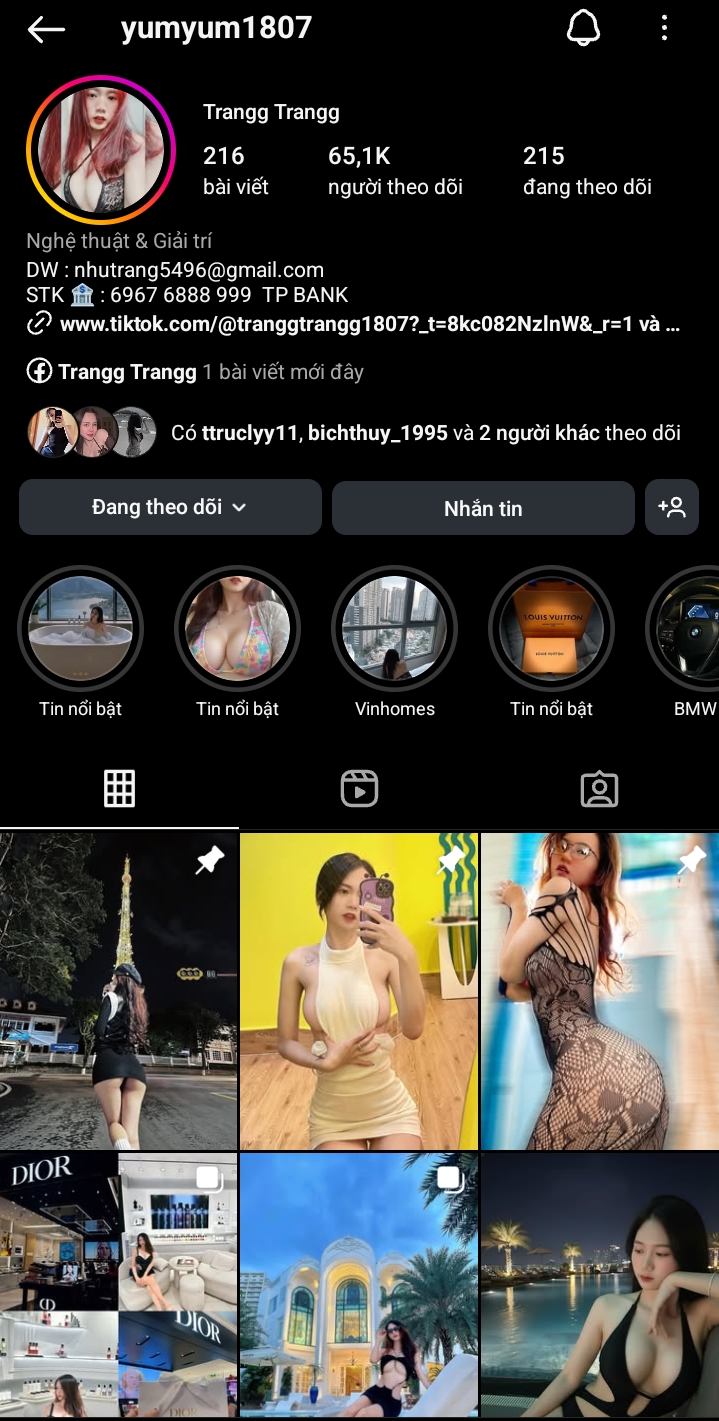This screenshot has height=1421, width=719.
Task: Switch to the tagged photos tab
Action: click(599, 789)
